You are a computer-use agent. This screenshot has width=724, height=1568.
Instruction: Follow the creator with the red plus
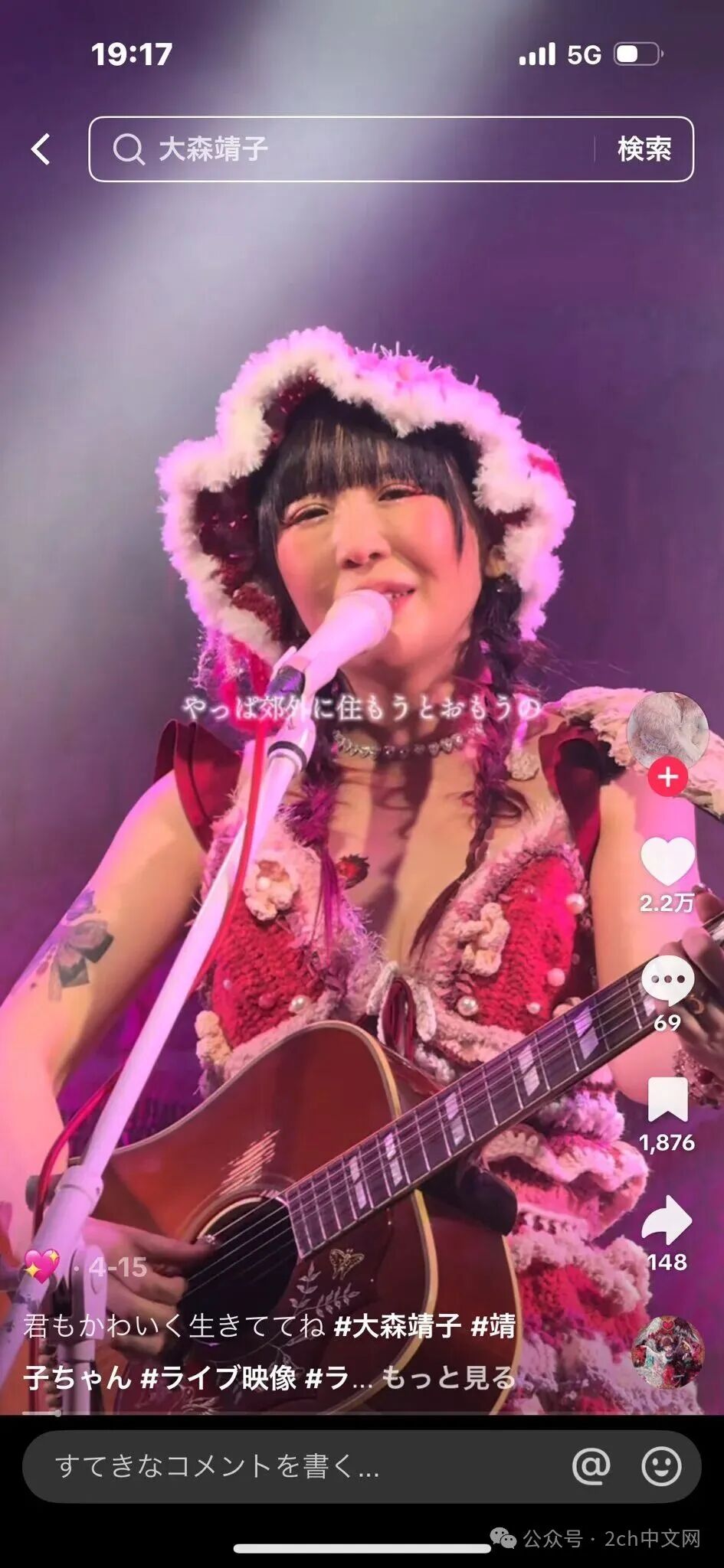tap(667, 777)
